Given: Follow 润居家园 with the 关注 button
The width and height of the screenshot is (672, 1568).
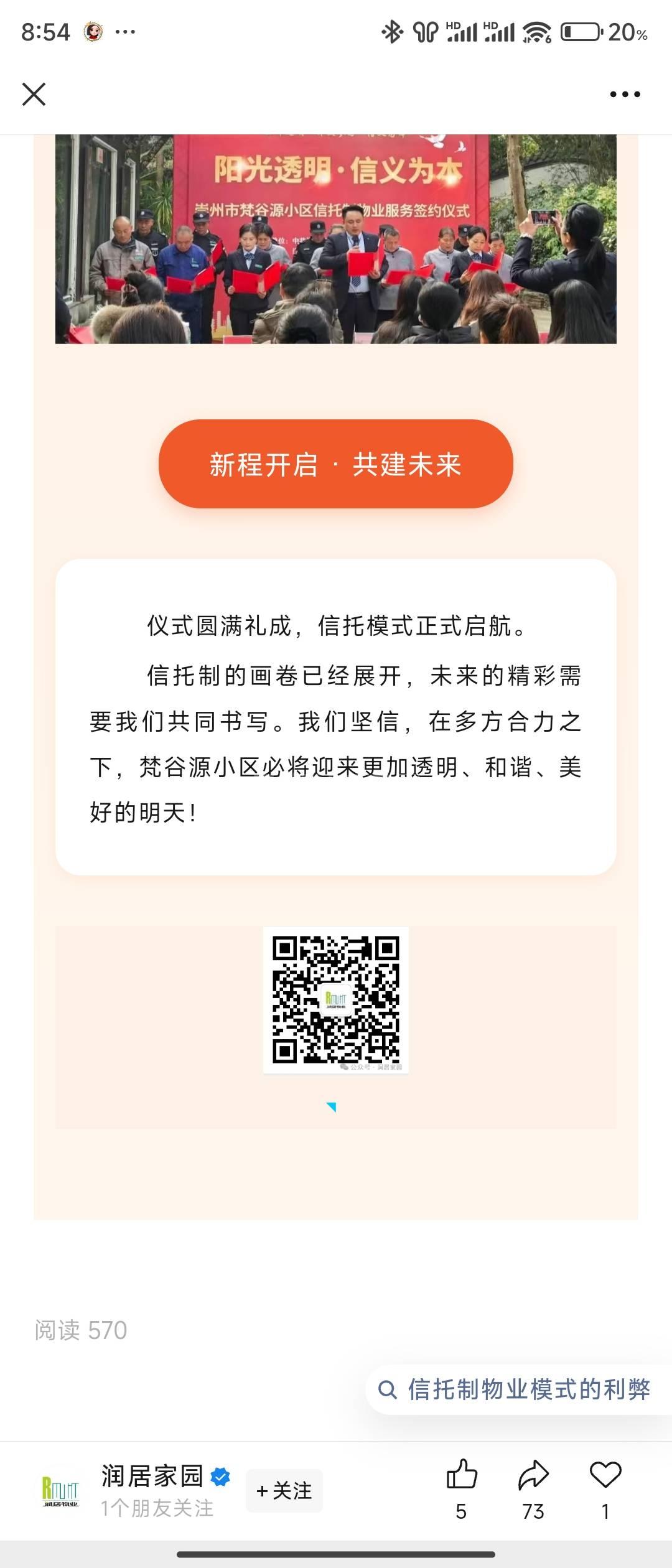Looking at the screenshot, I should [284, 1490].
